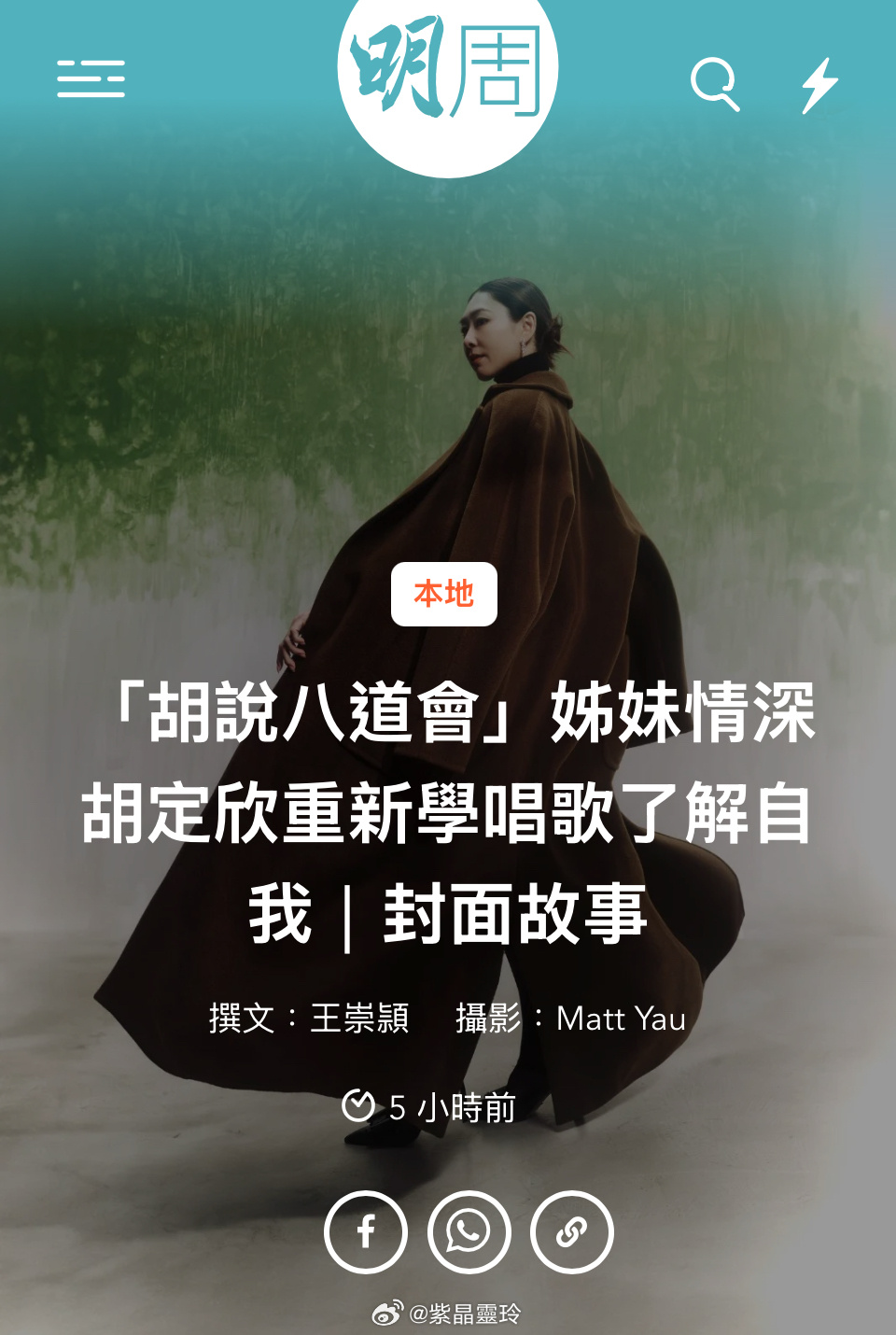Share the article on Facebook
The height and width of the screenshot is (1335, 896).
click(366, 1232)
